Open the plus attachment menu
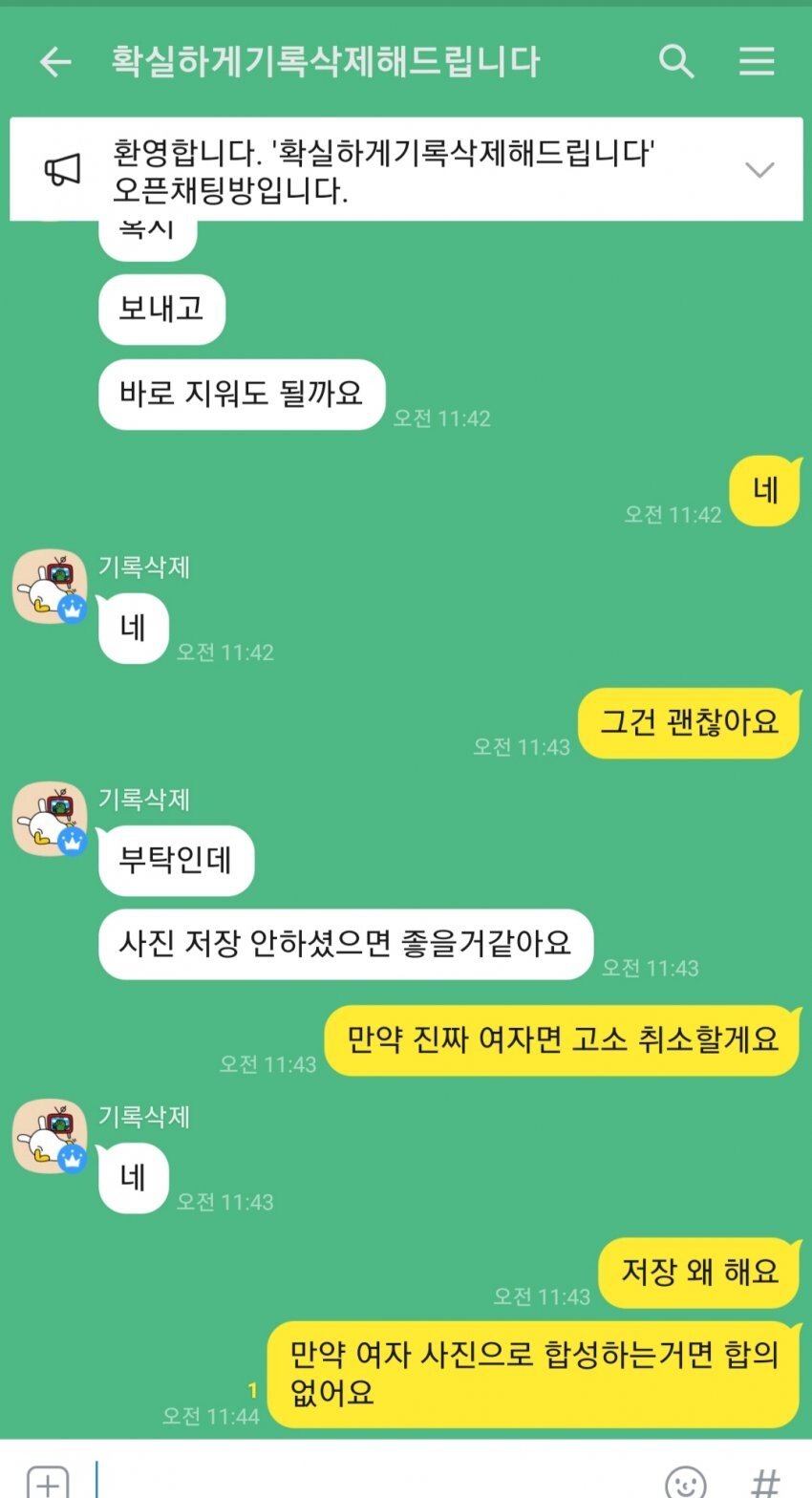This screenshot has height=1498, width=812. pos(48,1481)
